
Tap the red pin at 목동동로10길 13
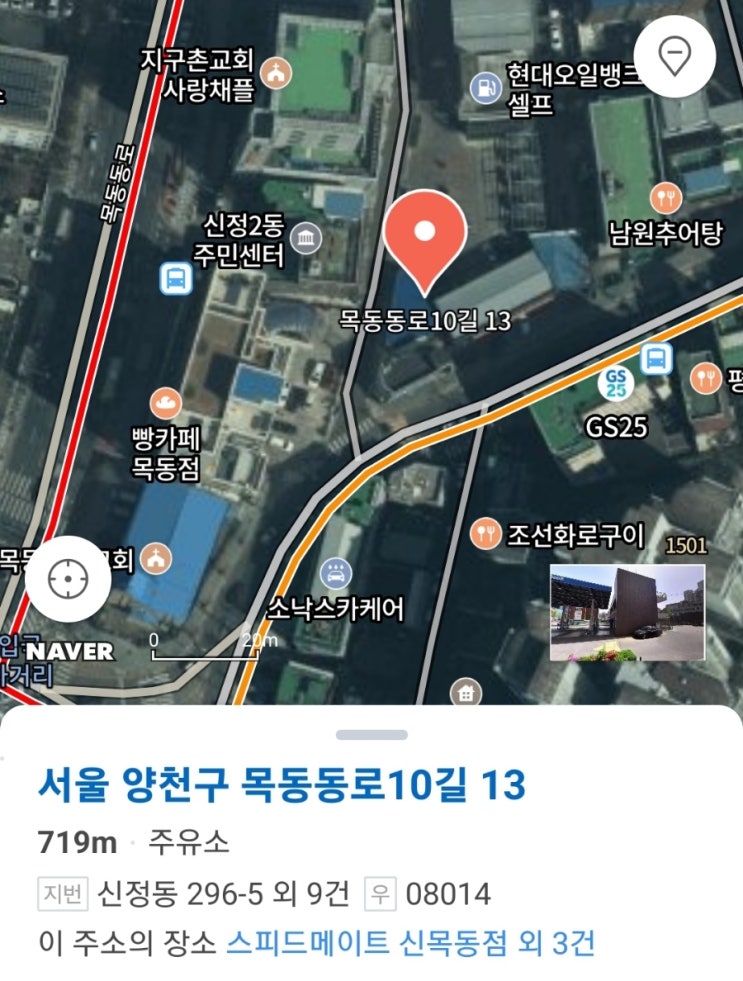click(x=425, y=243)
